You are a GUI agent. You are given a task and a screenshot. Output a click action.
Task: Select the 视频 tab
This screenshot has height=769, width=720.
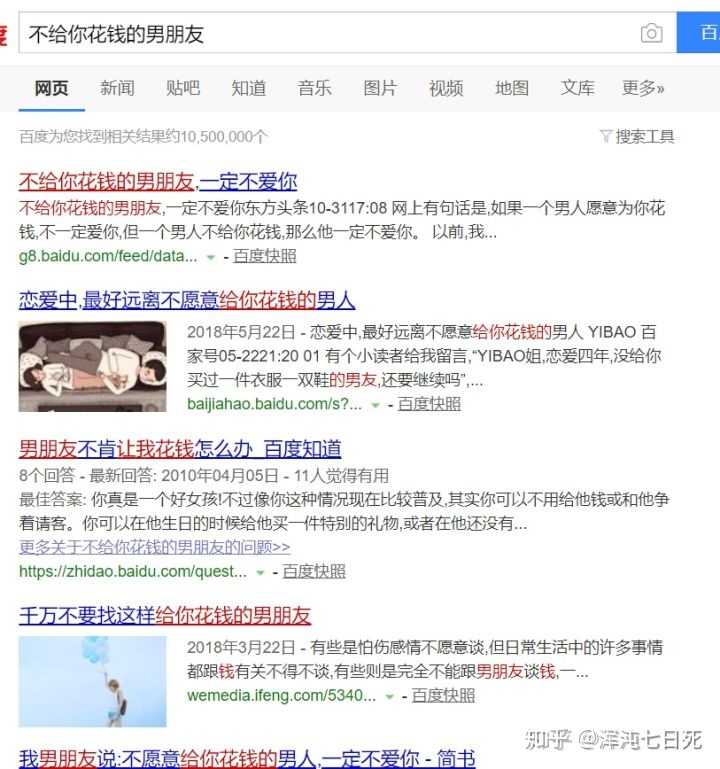(446, 88)
